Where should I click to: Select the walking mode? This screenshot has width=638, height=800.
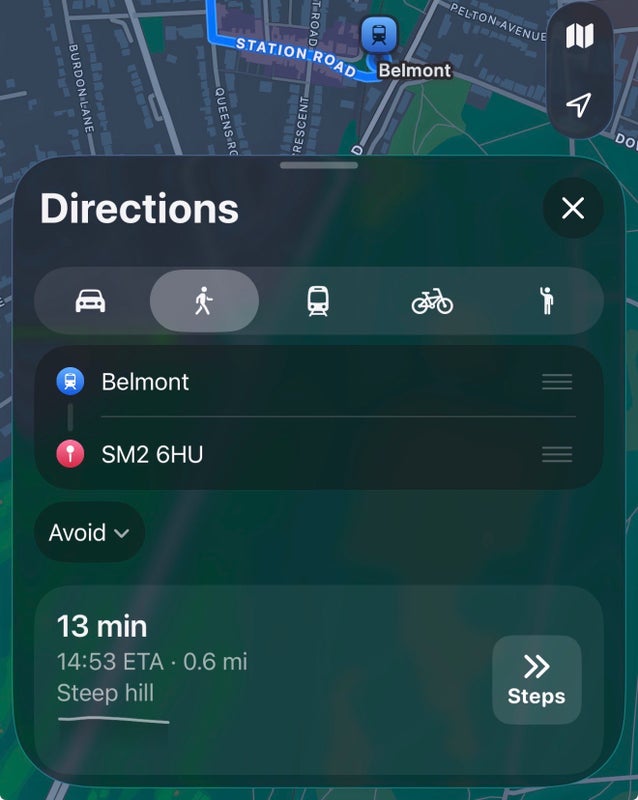pyautogui.click(x=204, y=300)
